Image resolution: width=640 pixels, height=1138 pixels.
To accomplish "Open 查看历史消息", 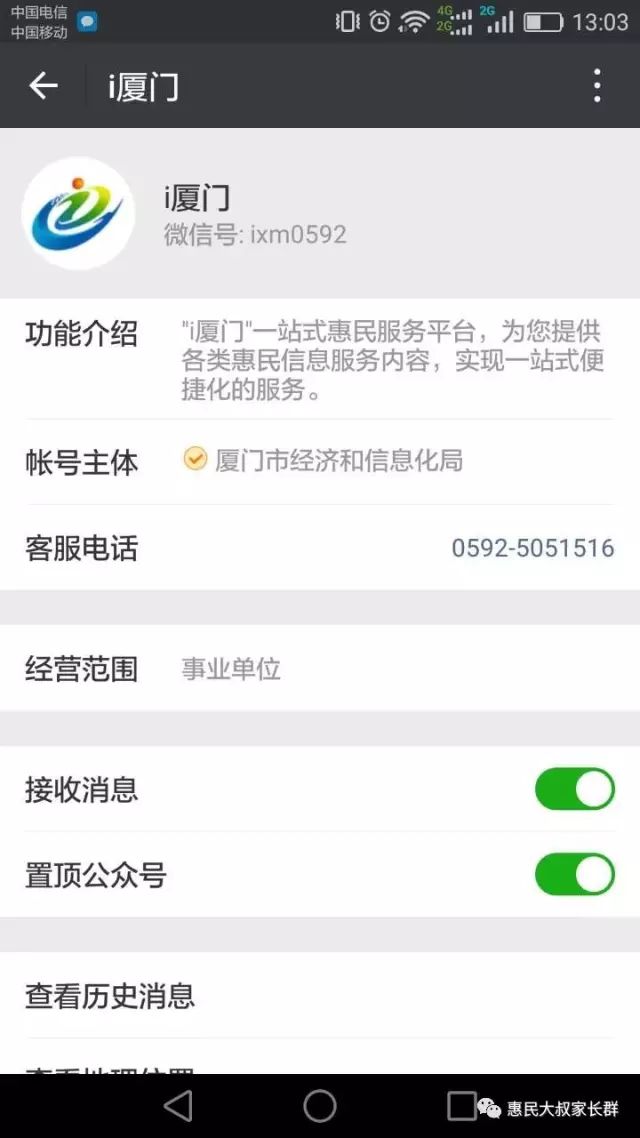I will point(320,995).
